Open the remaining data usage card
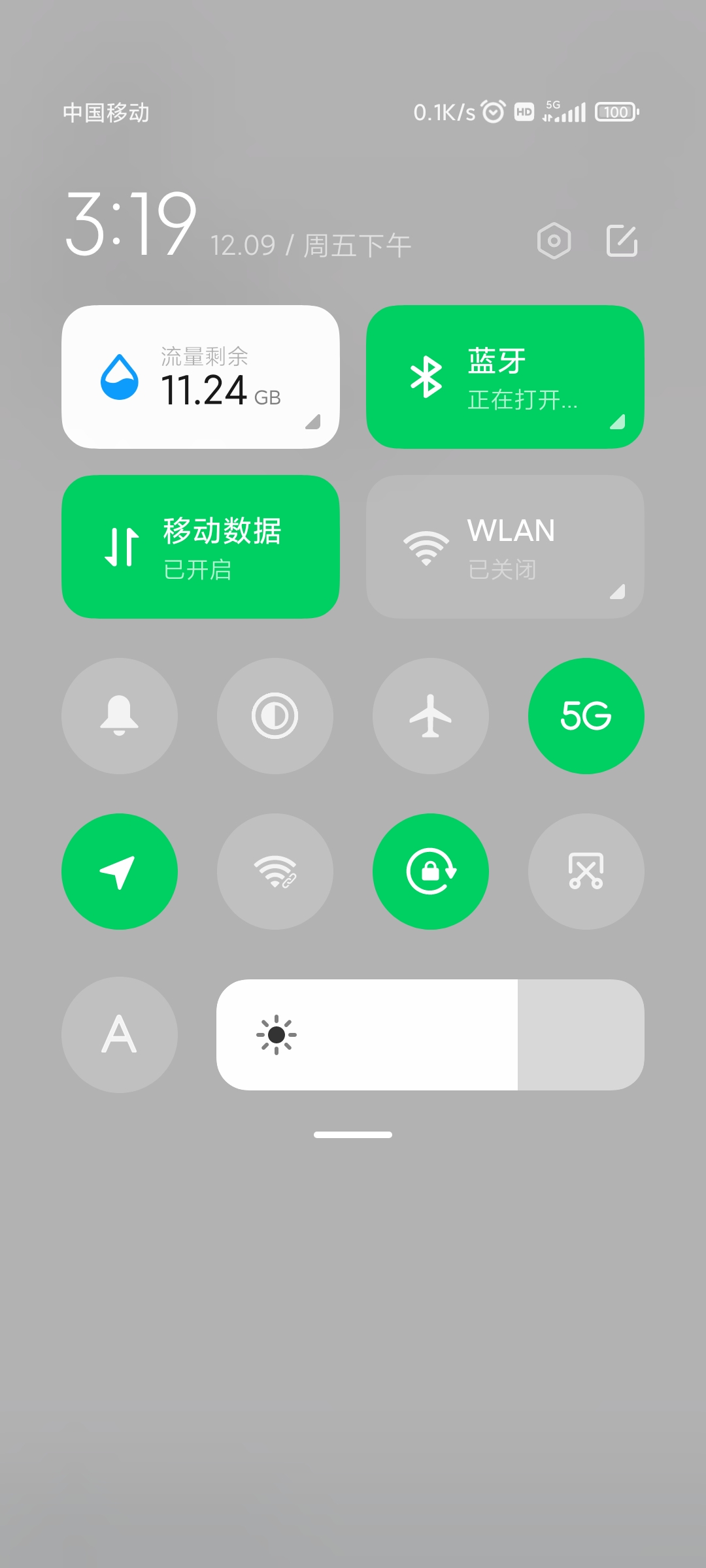Screen dimensions: 706x1568 (201, 377)
